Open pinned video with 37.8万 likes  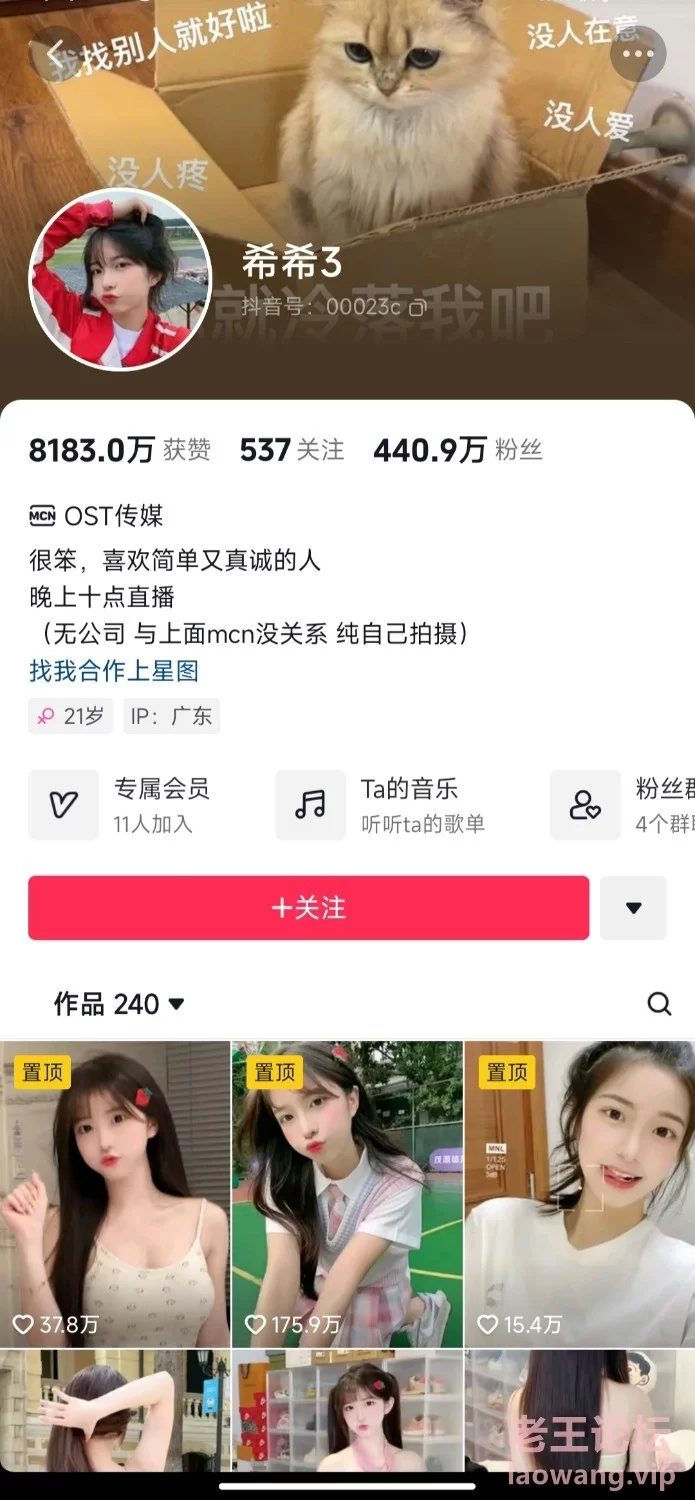[x=115, y=1195]
